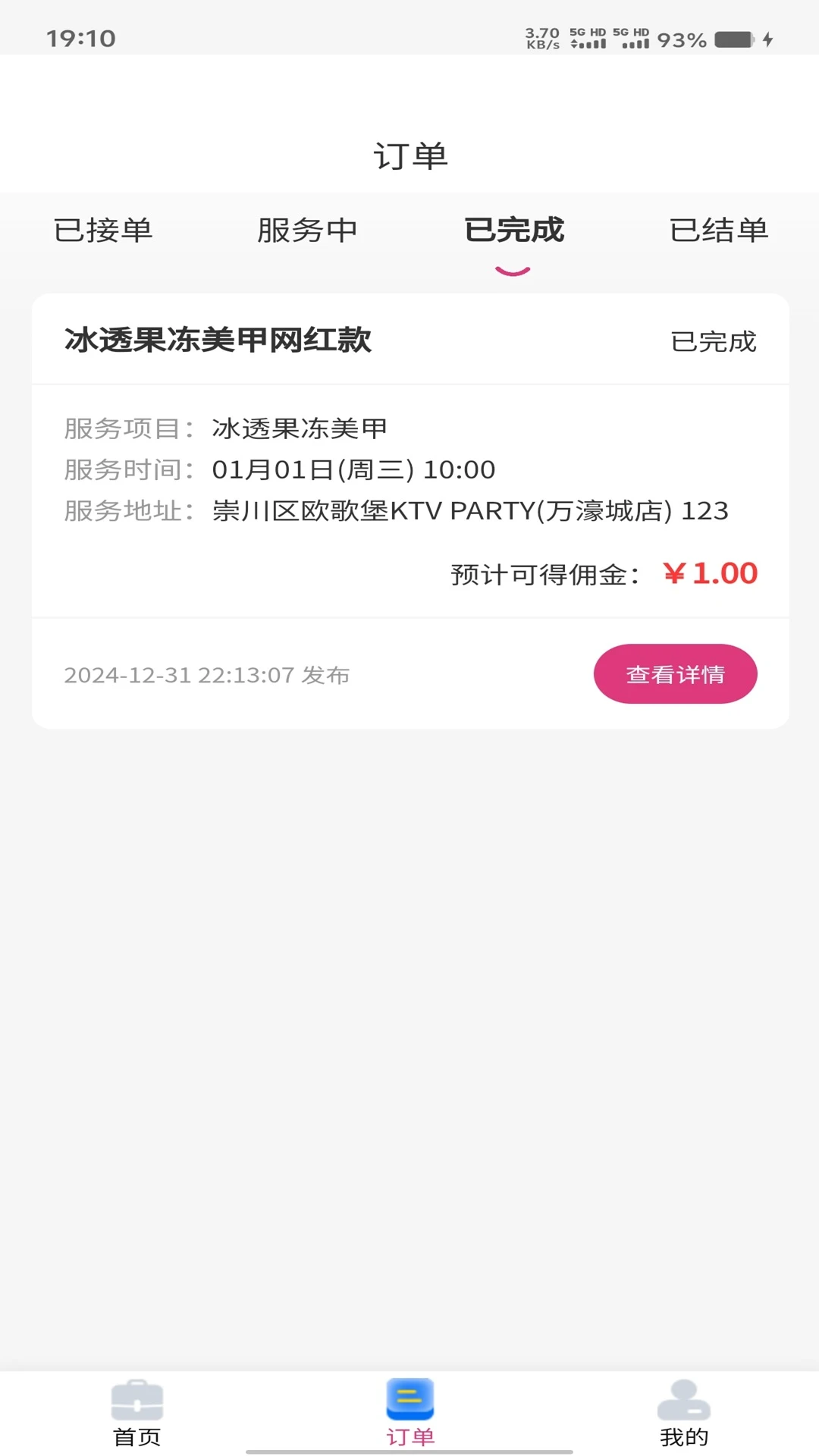Switch to the 服务中 tab

point(308,230)
